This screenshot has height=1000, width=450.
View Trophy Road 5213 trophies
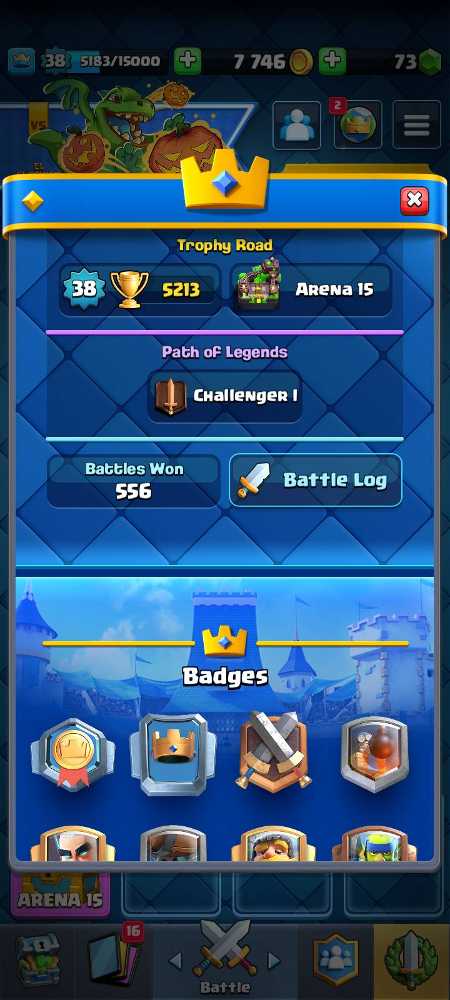click(x=139, y=290)
